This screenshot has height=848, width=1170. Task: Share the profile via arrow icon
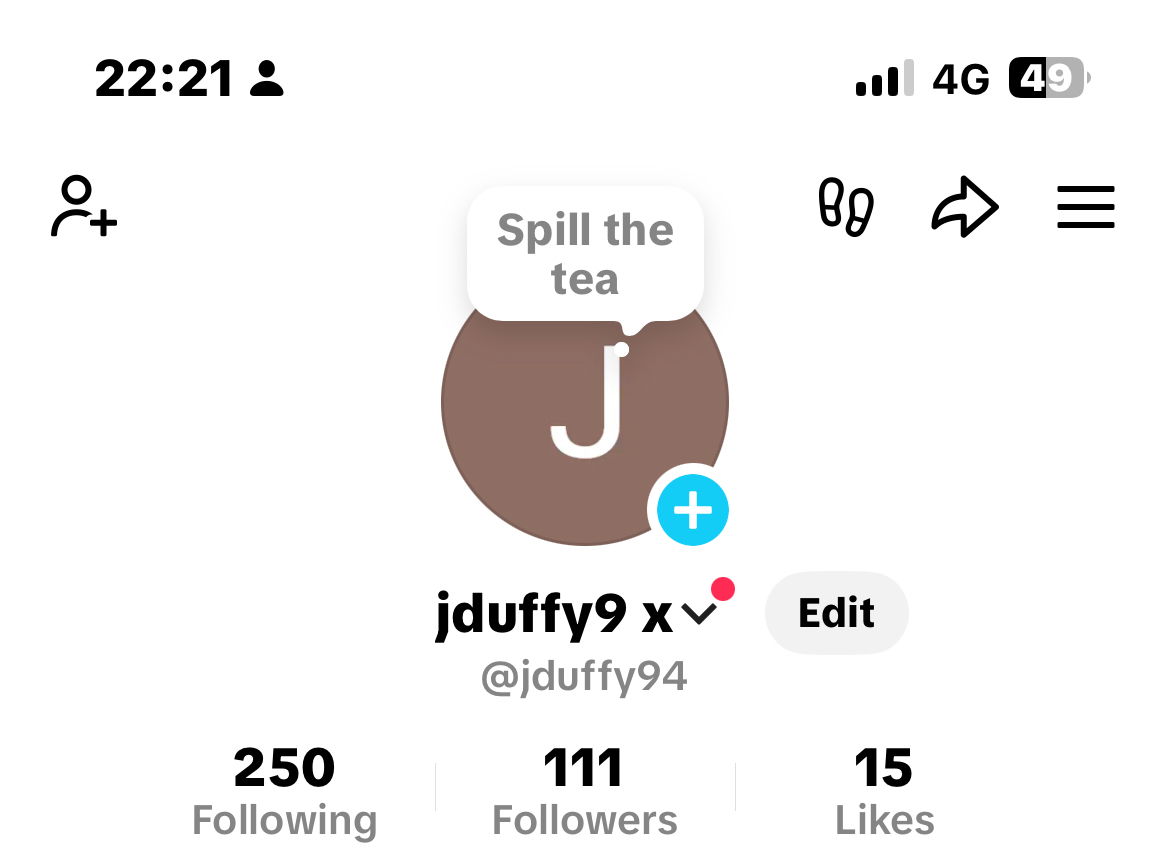coord(965,207)
